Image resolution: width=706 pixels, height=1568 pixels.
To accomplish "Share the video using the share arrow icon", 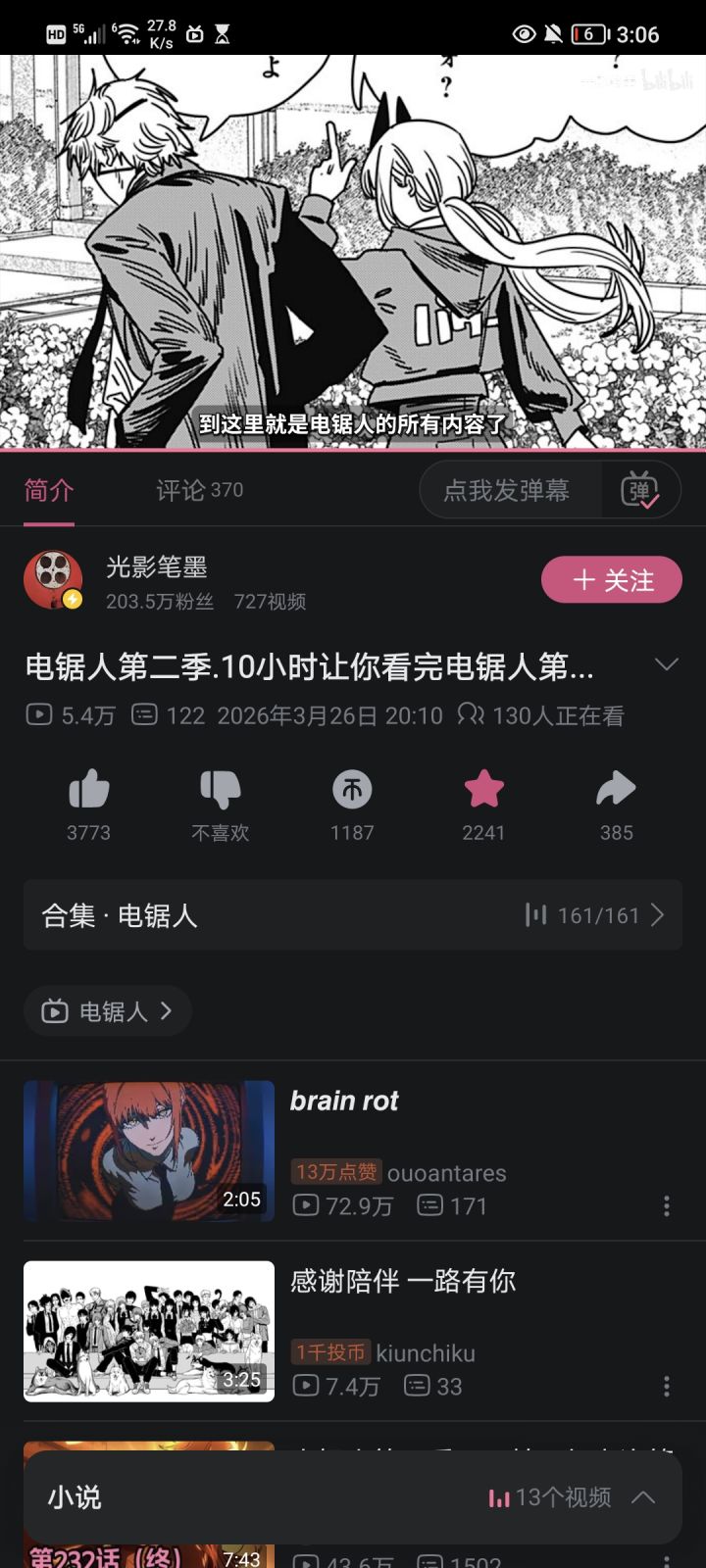I will tap(615, 789).
